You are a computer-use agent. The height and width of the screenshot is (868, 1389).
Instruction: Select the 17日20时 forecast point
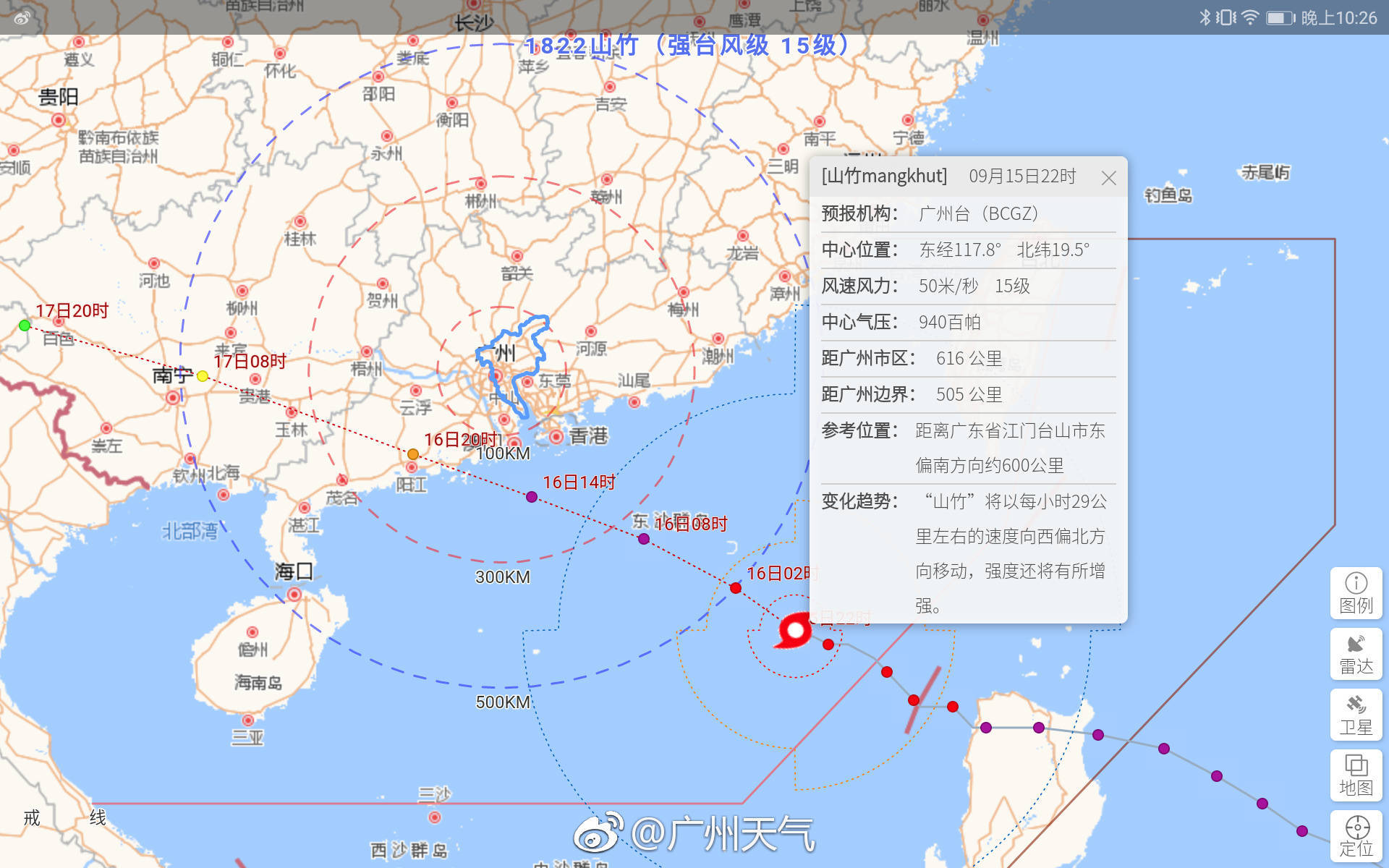tap(25, 325)
